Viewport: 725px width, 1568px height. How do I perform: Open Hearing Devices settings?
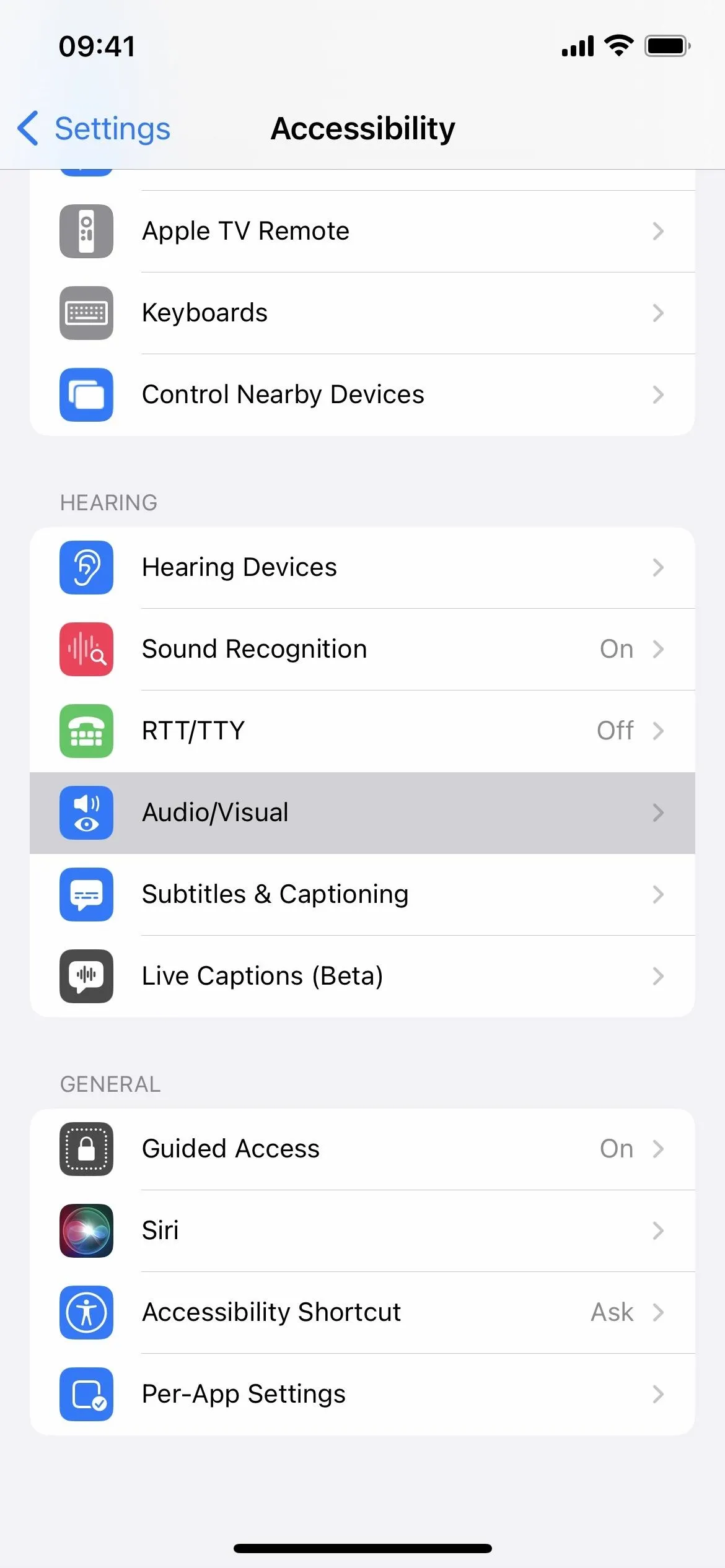click(362, 567)
